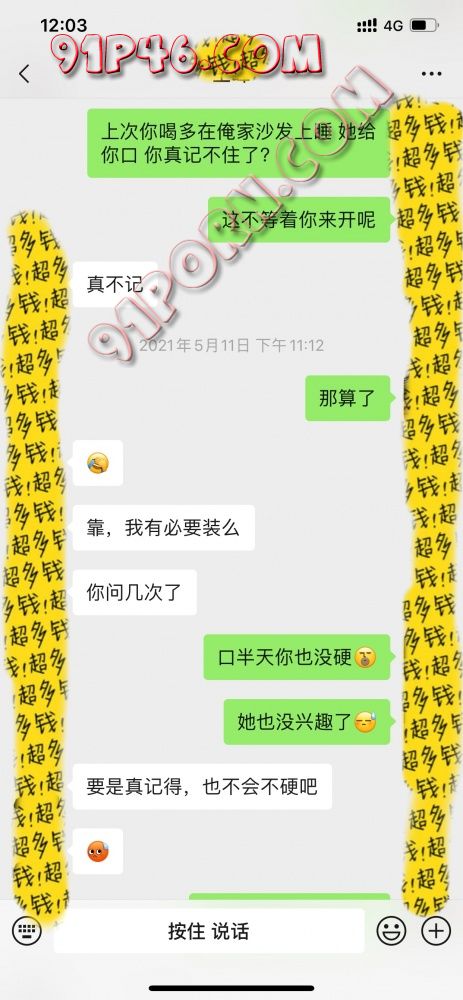Go back to the chat list
This screenshot has width=463, height=1000.
pyautogui.click(x=24, y=74)
